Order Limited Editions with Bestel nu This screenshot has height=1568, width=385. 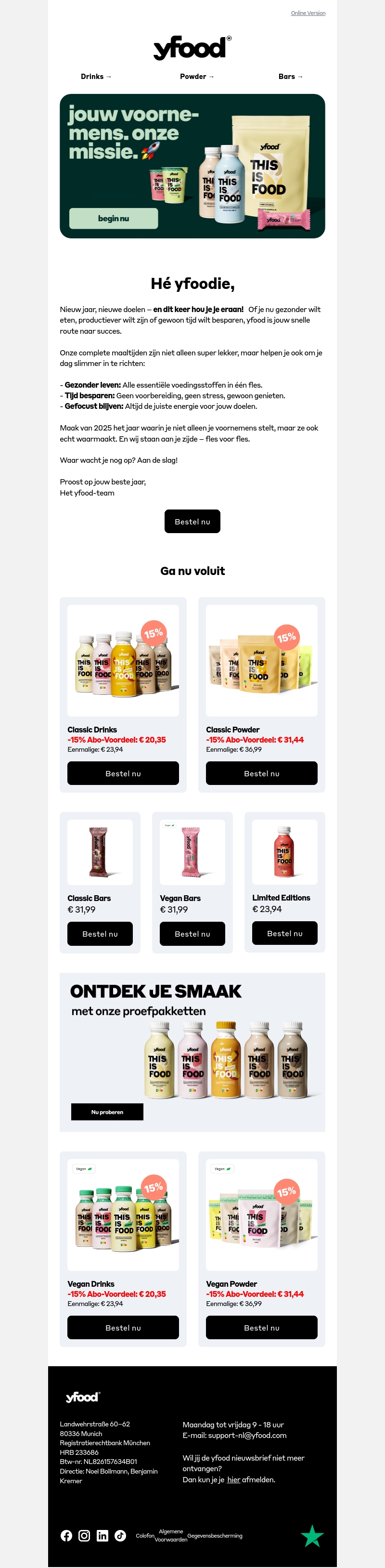284,933
